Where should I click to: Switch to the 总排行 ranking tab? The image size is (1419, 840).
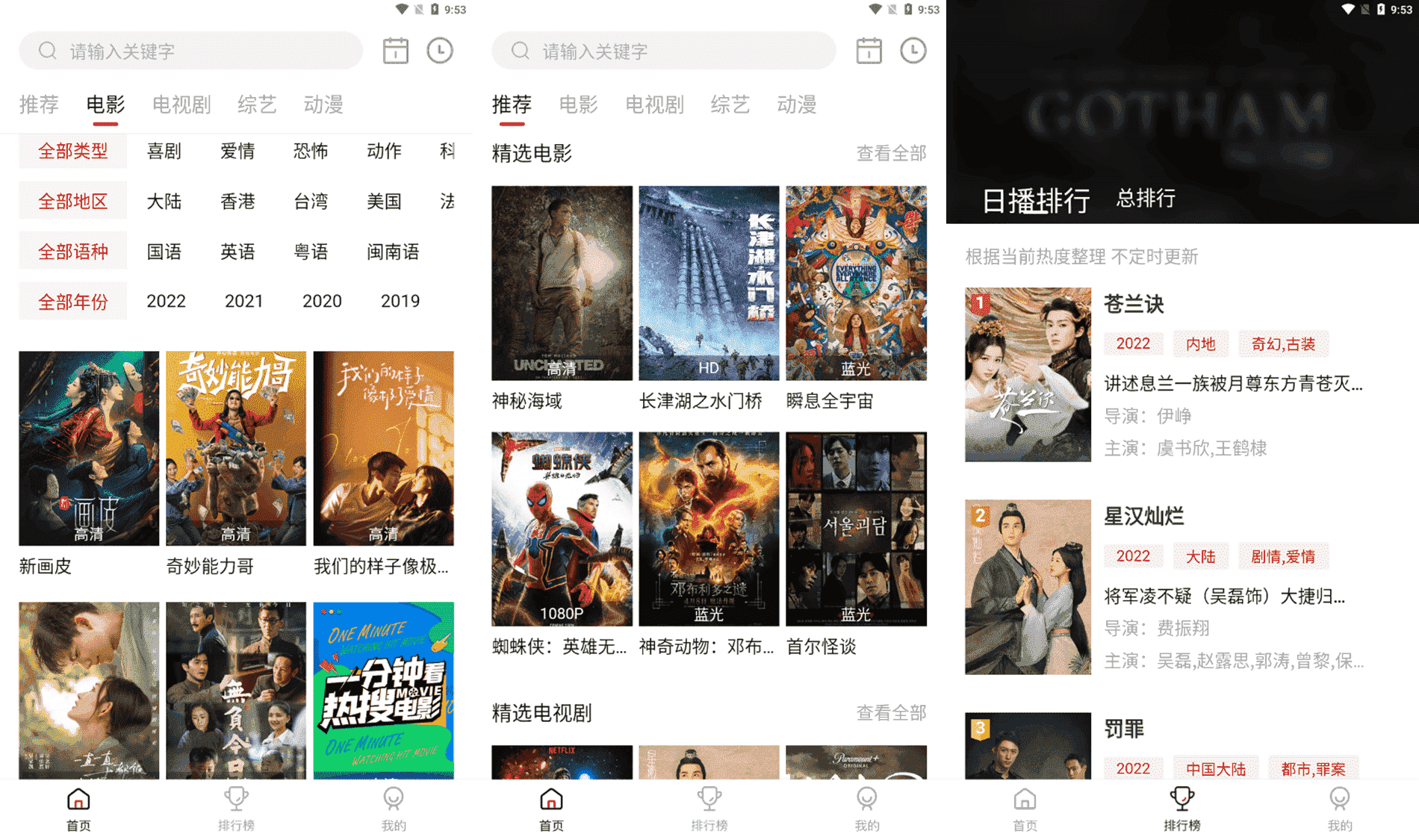click(x=1146, y=199)
